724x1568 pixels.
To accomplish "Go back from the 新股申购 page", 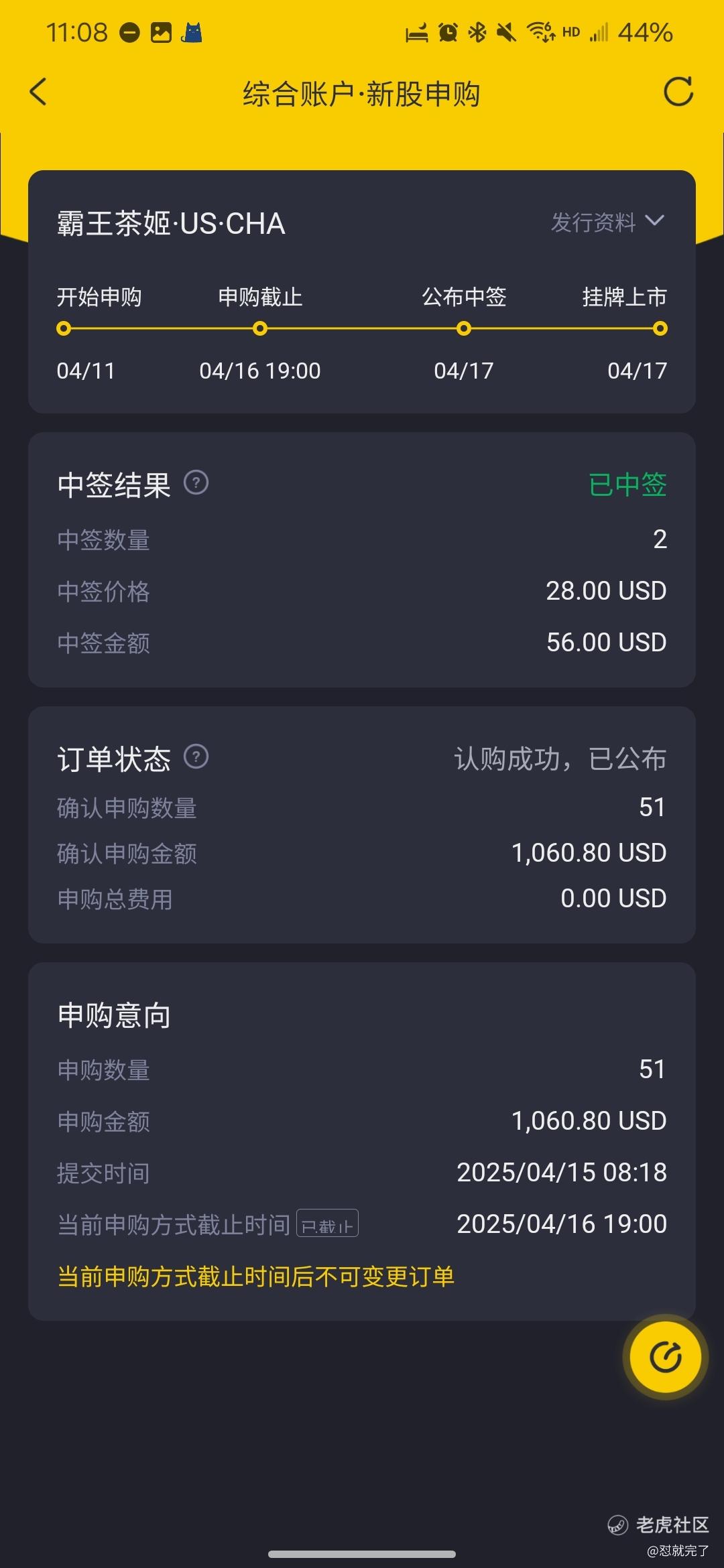I will [x=38, y=92].
